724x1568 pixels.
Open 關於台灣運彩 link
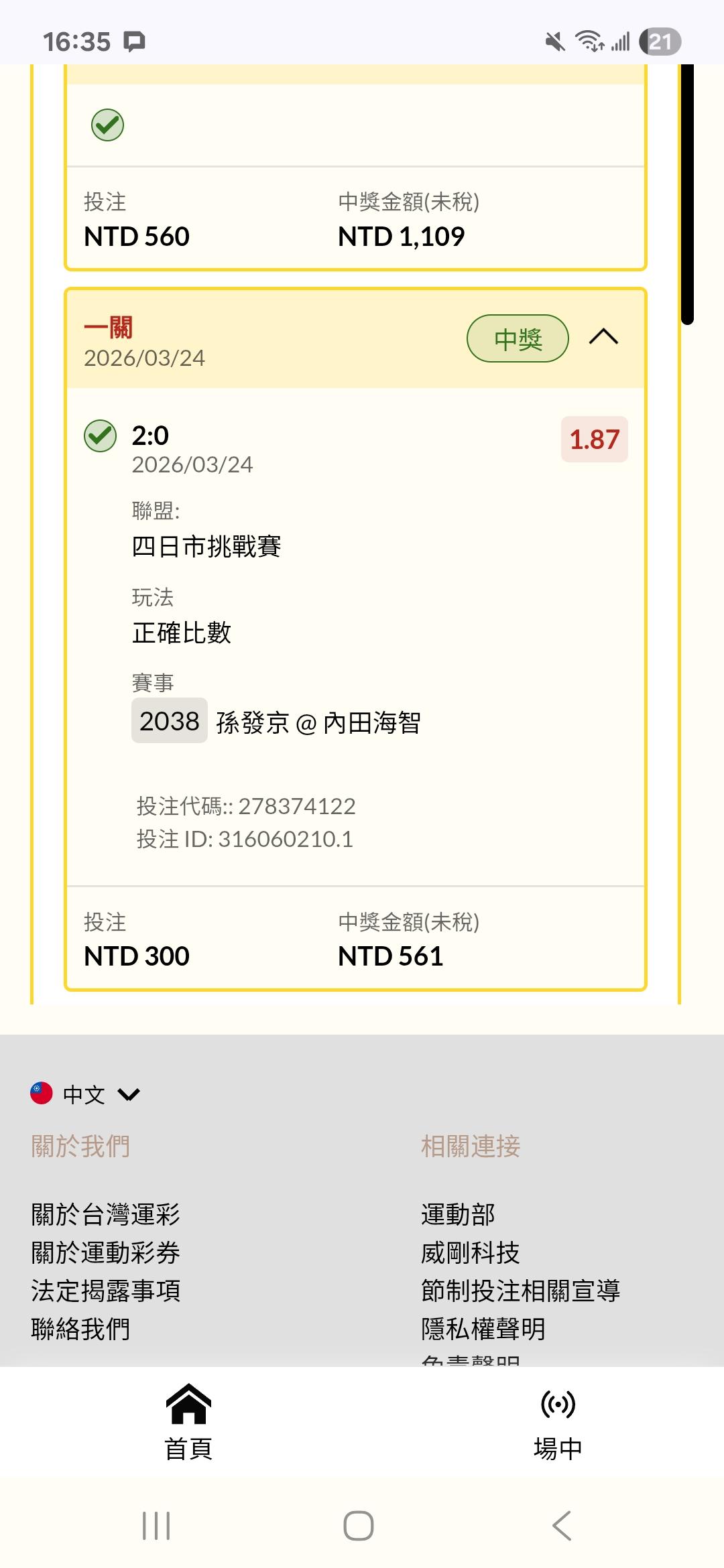pyautogui.click(x=105, y=1214)
